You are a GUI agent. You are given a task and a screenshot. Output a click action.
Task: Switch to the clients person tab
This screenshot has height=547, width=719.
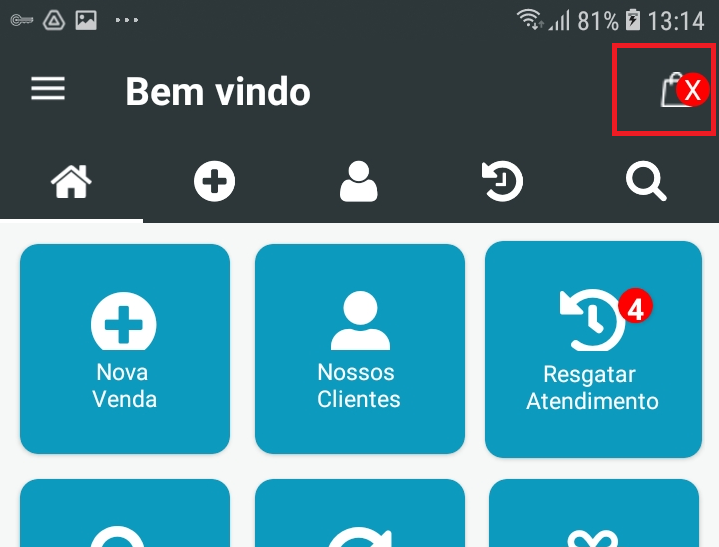point(359,183)
